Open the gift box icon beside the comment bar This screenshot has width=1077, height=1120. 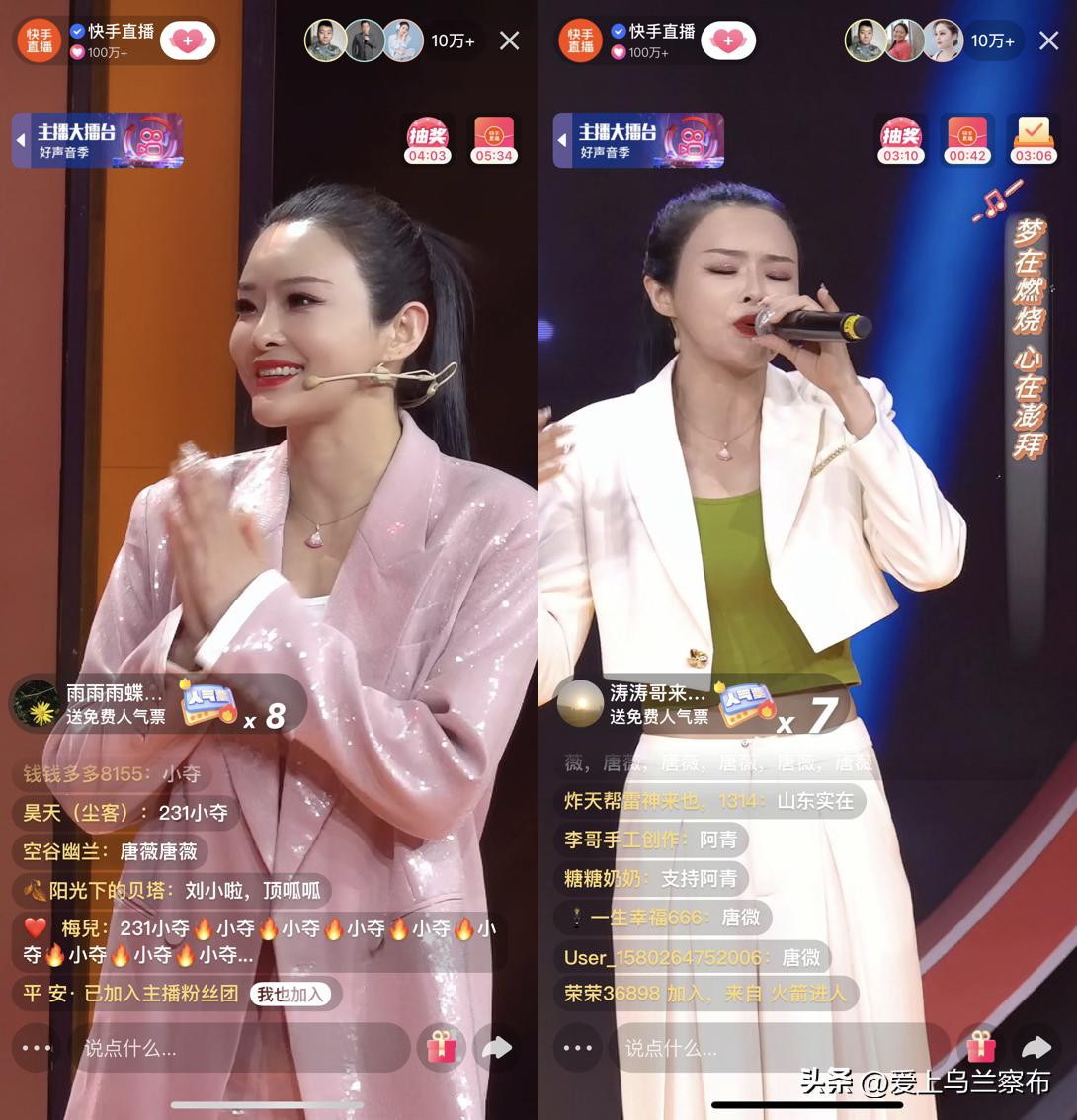coord(441,1048)
